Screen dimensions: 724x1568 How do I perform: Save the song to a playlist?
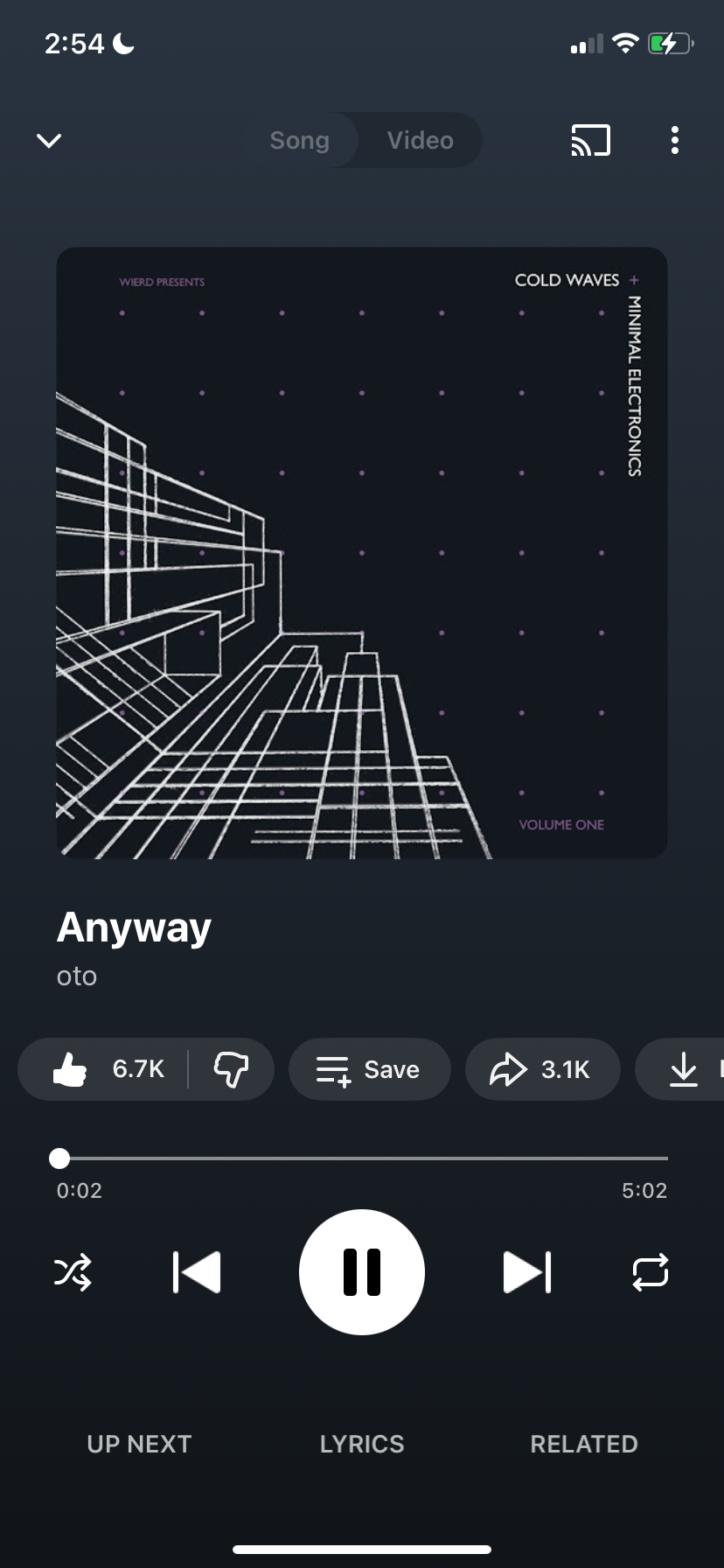[x=369, y=1069]
